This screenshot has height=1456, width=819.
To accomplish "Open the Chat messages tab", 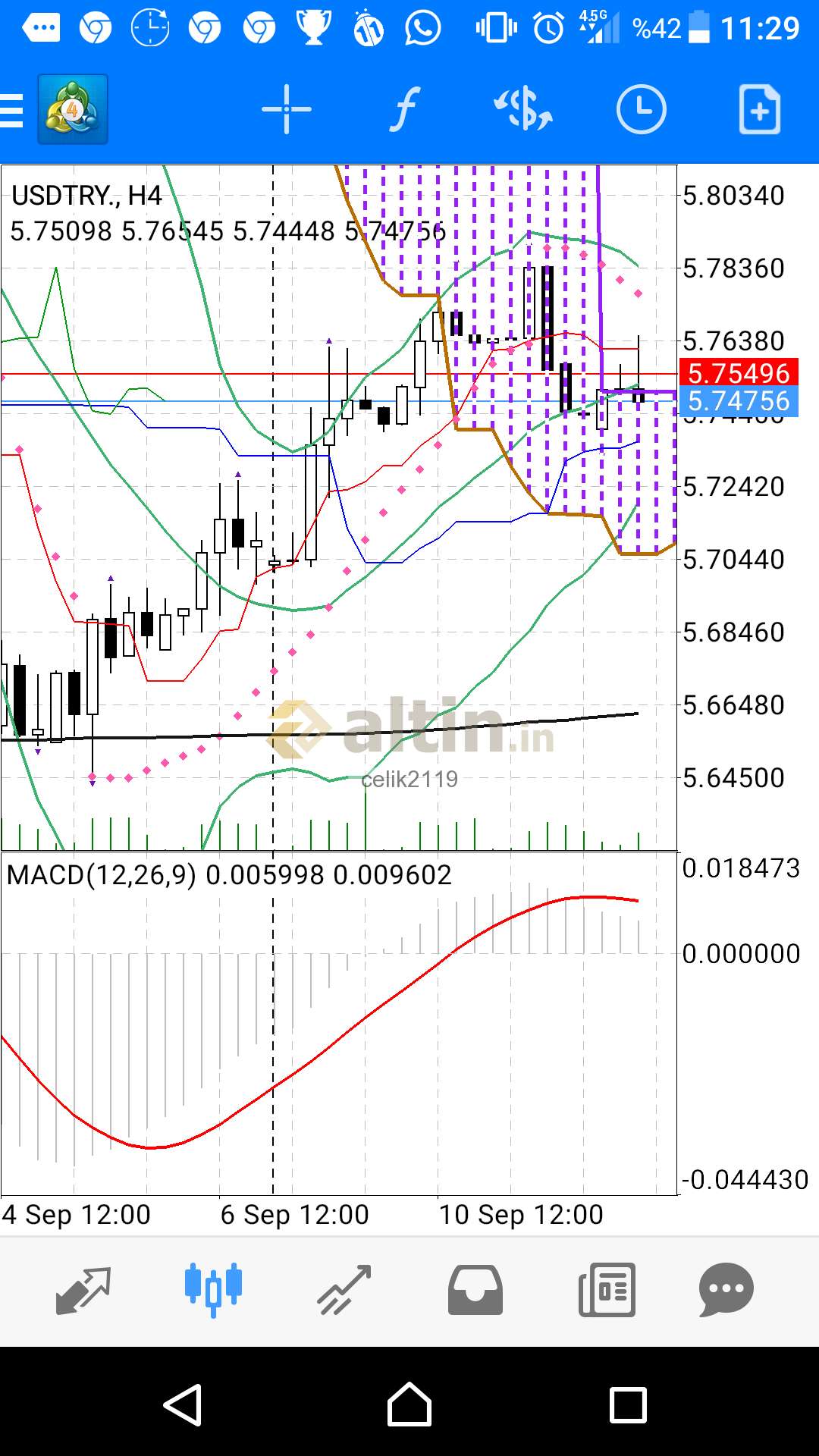I will [726, 1290].
